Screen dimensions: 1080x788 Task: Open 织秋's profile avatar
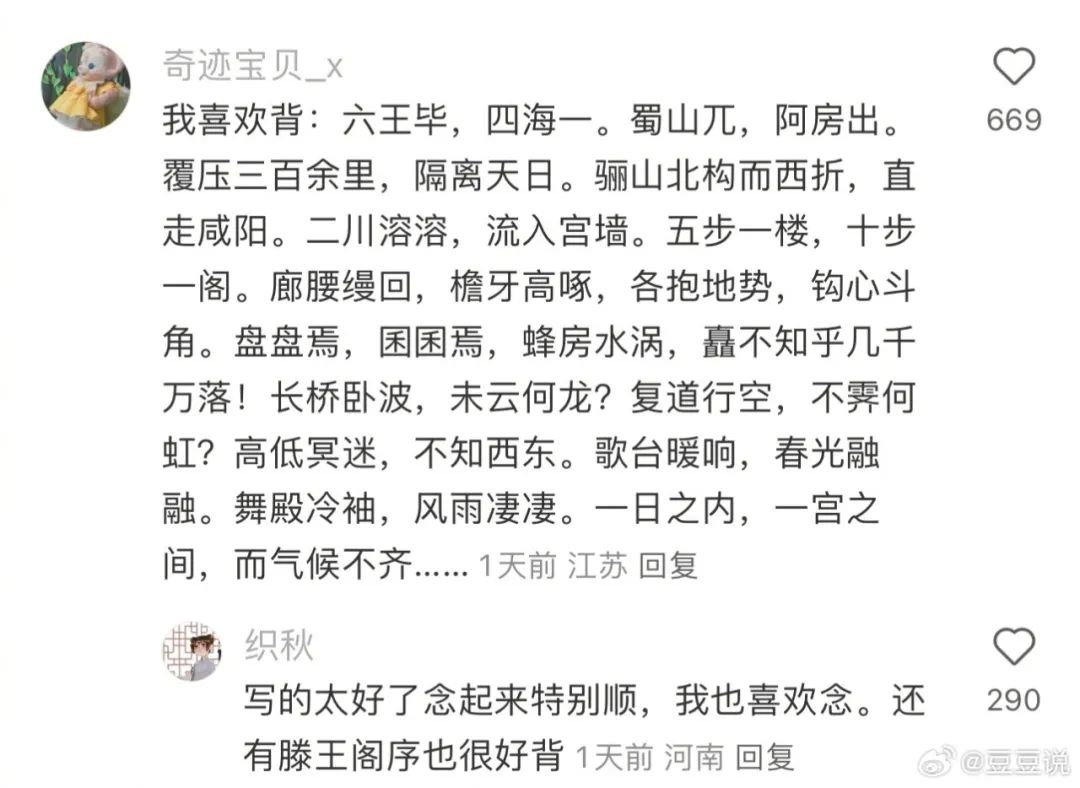click(x=191, y=651)
